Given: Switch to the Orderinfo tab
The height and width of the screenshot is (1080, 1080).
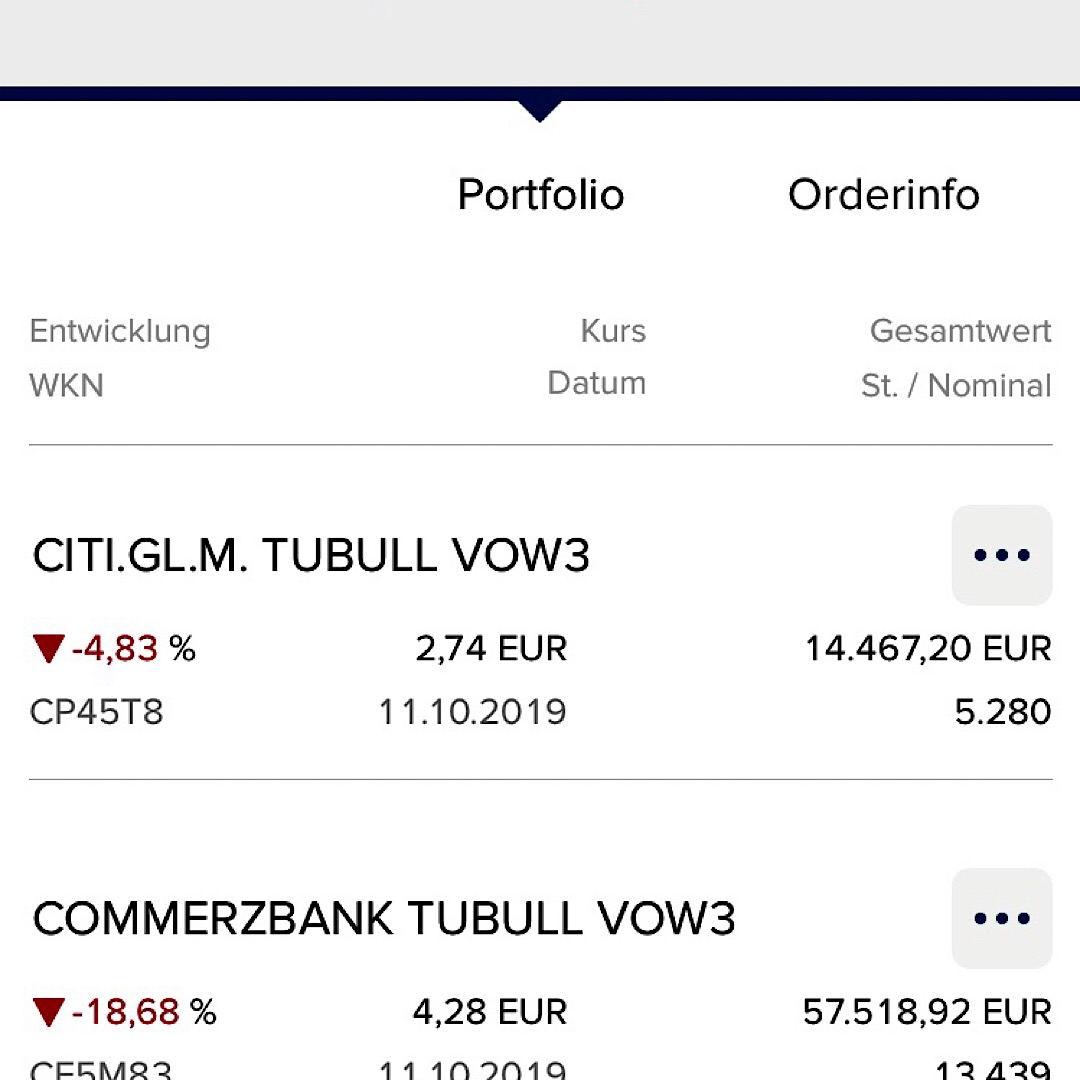Looking at the screenshot, I should (883, 194).
